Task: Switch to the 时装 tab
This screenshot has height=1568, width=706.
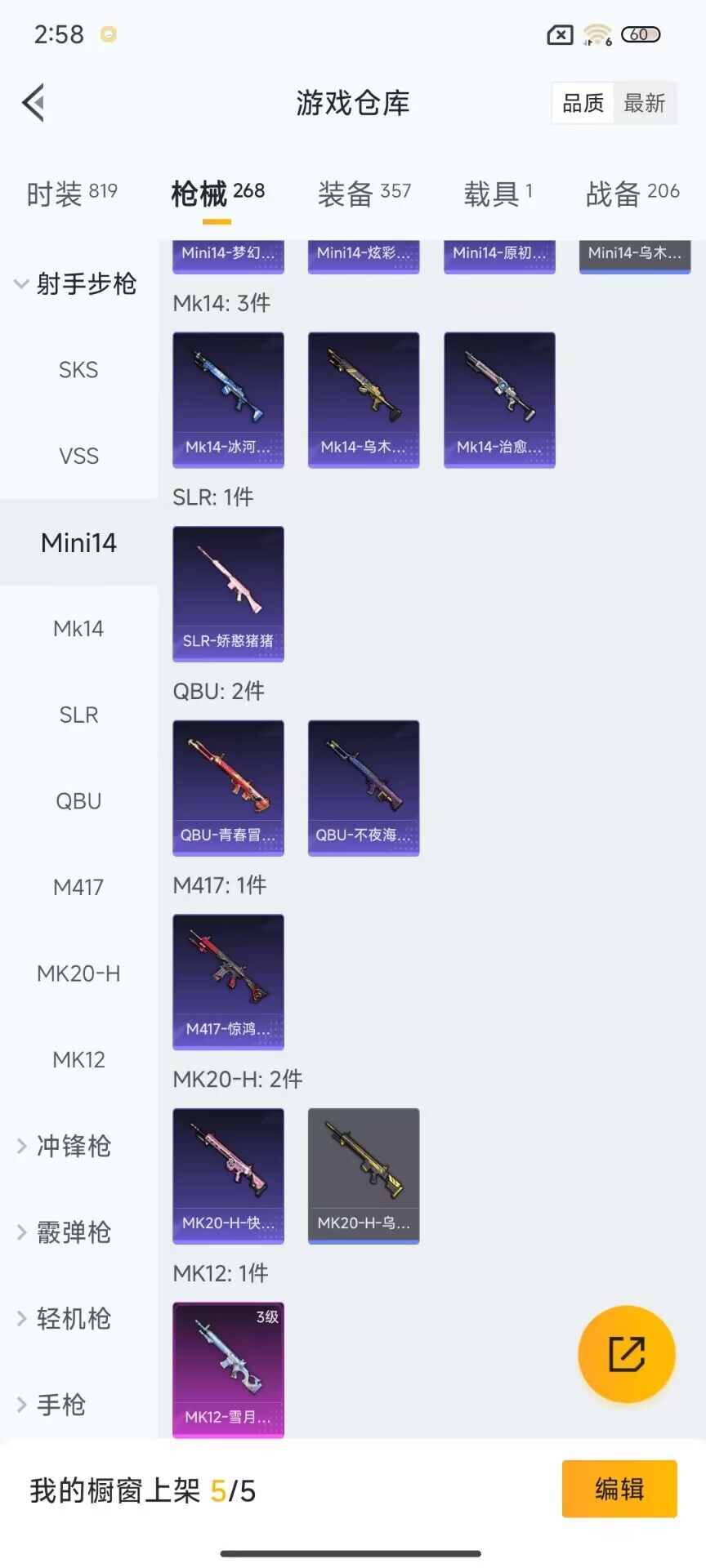Action: [x=72, y=194]
